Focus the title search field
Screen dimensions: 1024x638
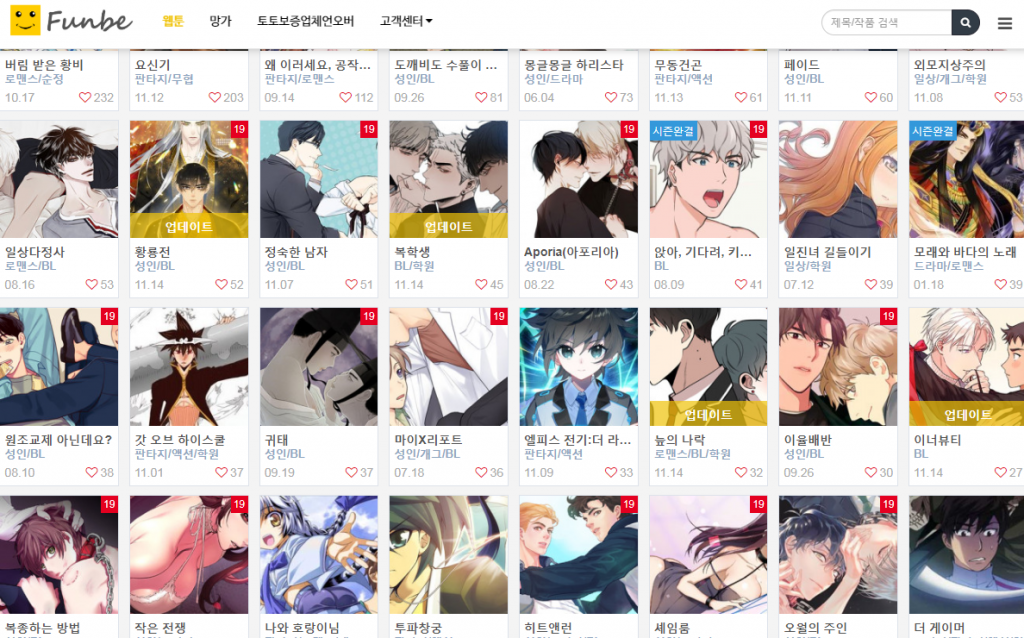tap(886, 22)
